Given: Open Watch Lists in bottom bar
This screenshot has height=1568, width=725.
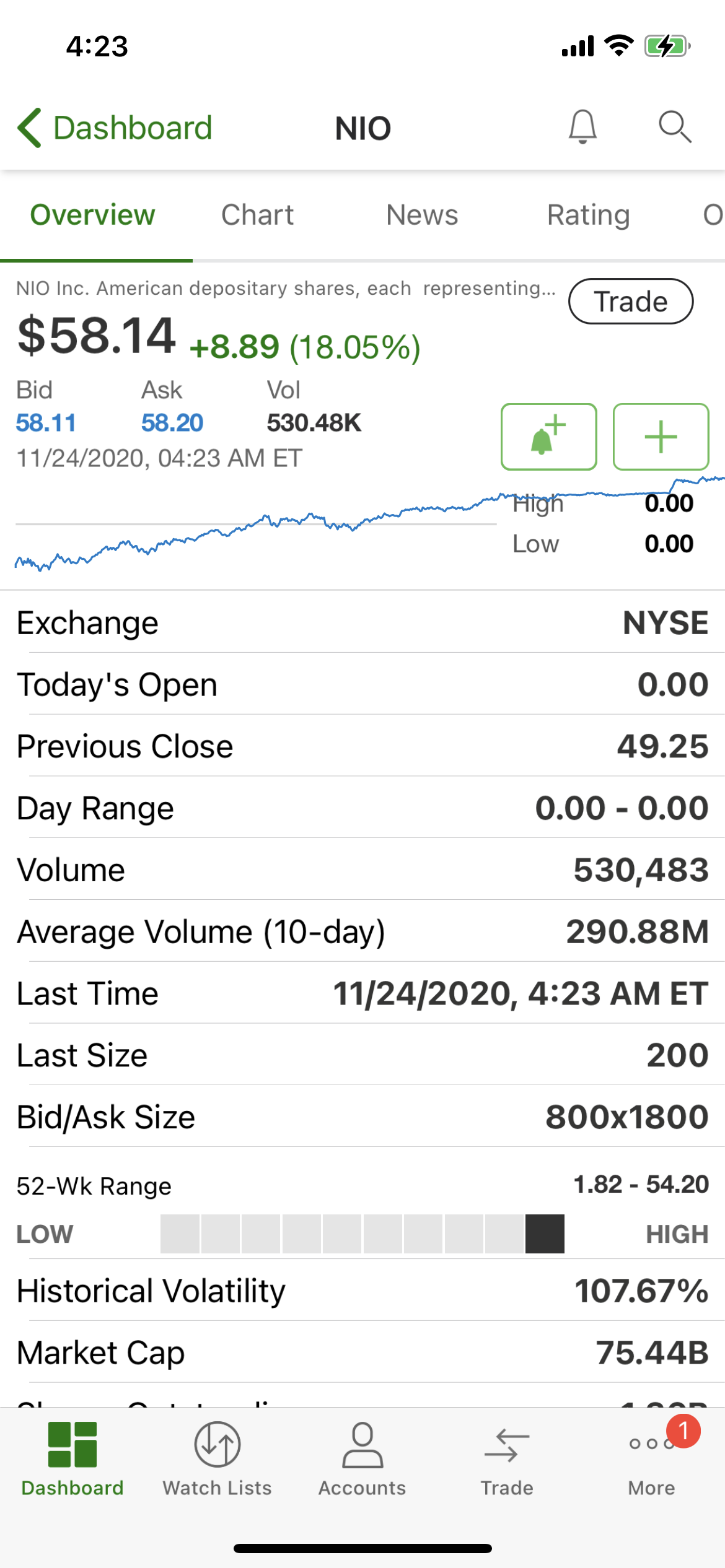Looking at the screenshot, I should click(x=217, y=1460).
